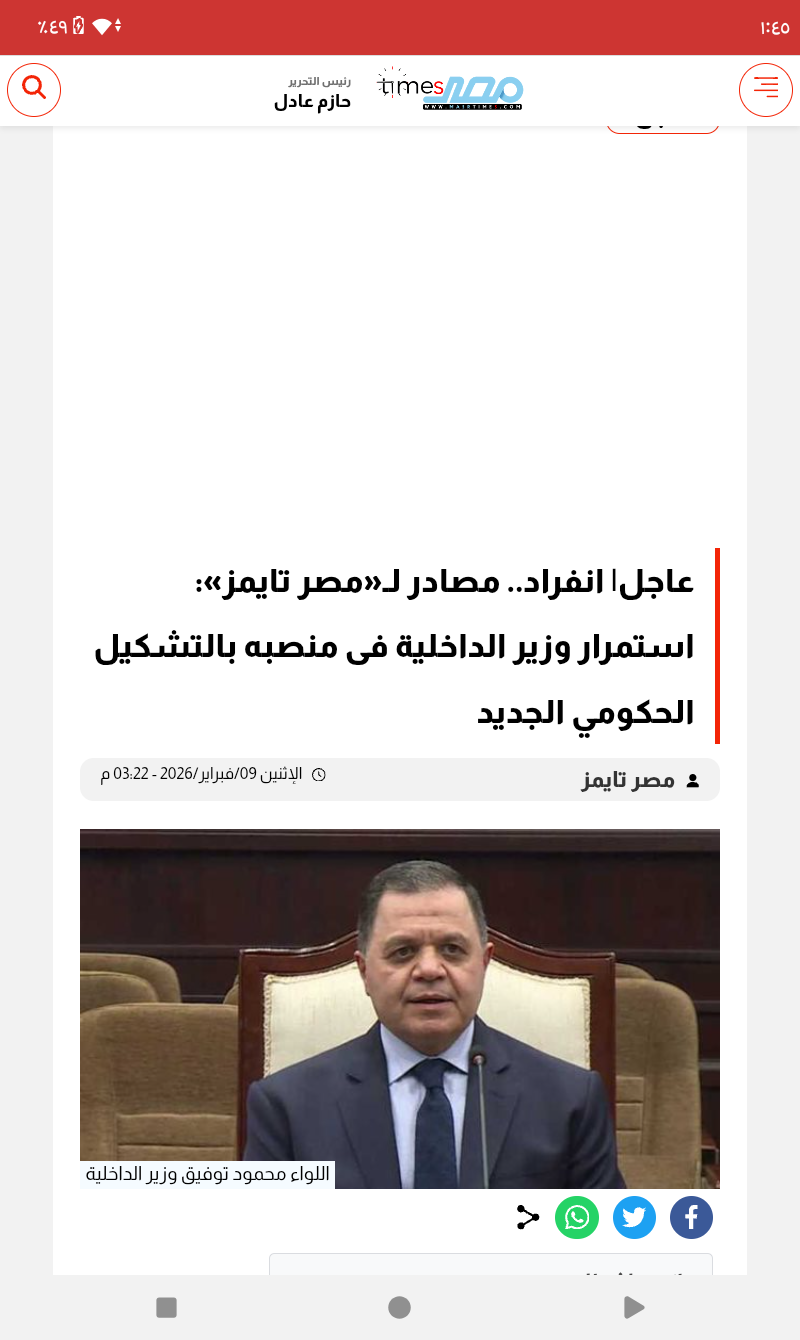The height and width of the screenshot is (1340, 800).
Task: Share article via WhatsApp
Action: [x=577, y=1217]
